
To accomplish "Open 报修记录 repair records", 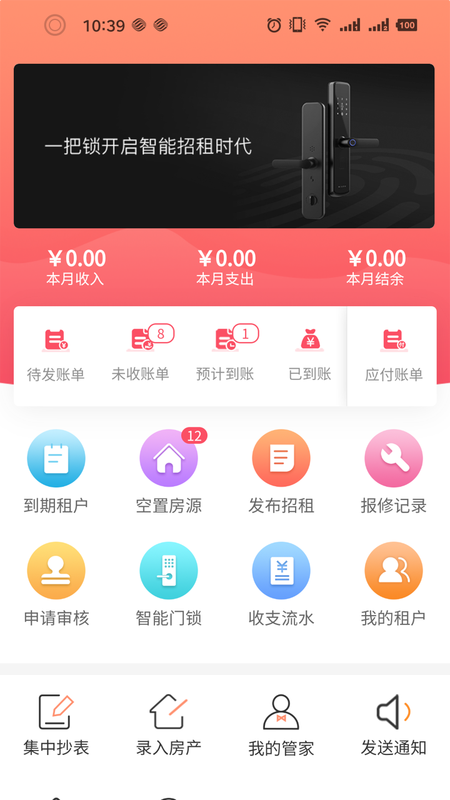I will tap(393, 472).
